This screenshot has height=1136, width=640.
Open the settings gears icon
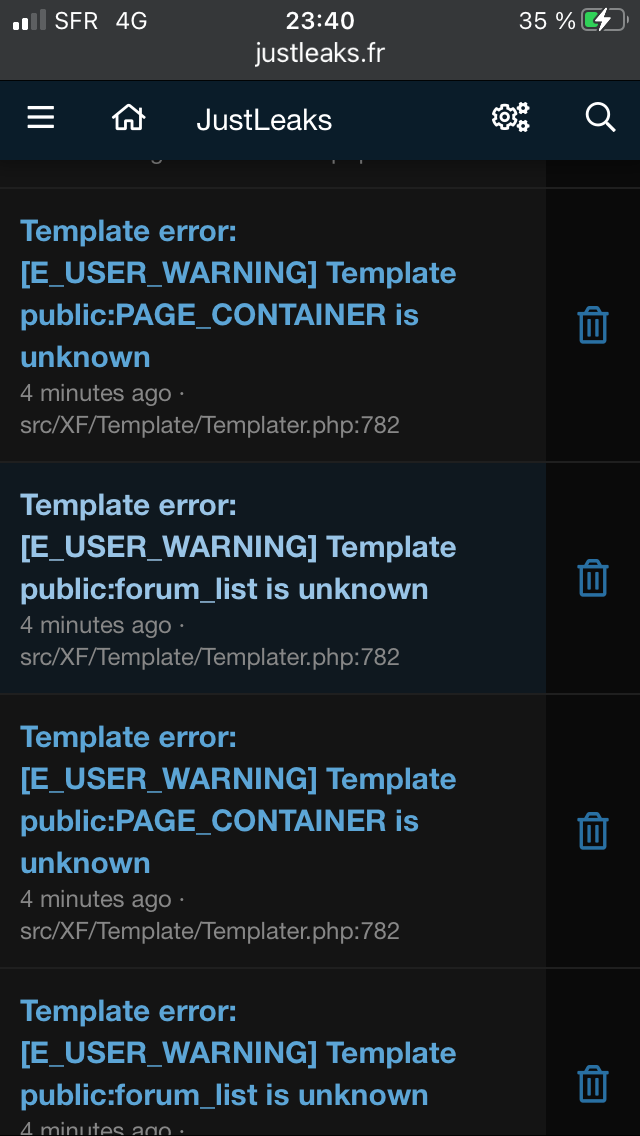[x=510, y=118]
